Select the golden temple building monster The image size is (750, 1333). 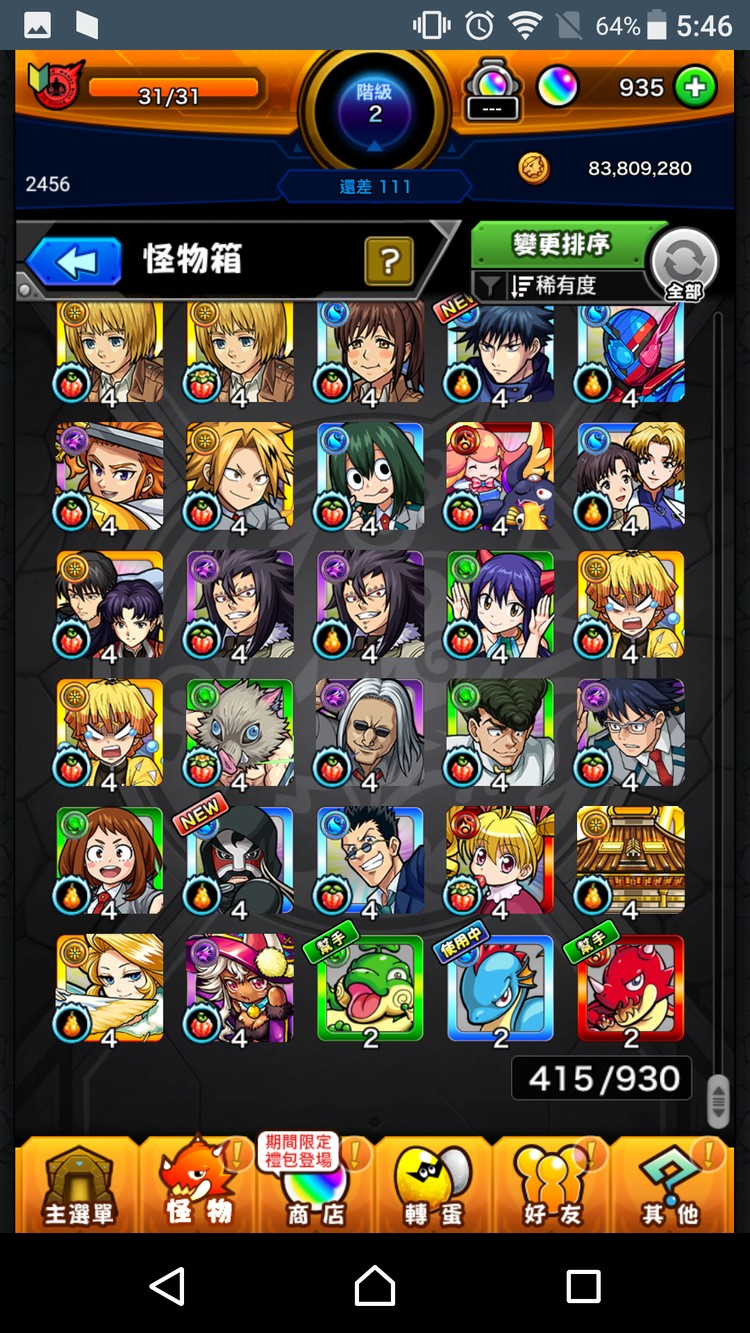630,860
